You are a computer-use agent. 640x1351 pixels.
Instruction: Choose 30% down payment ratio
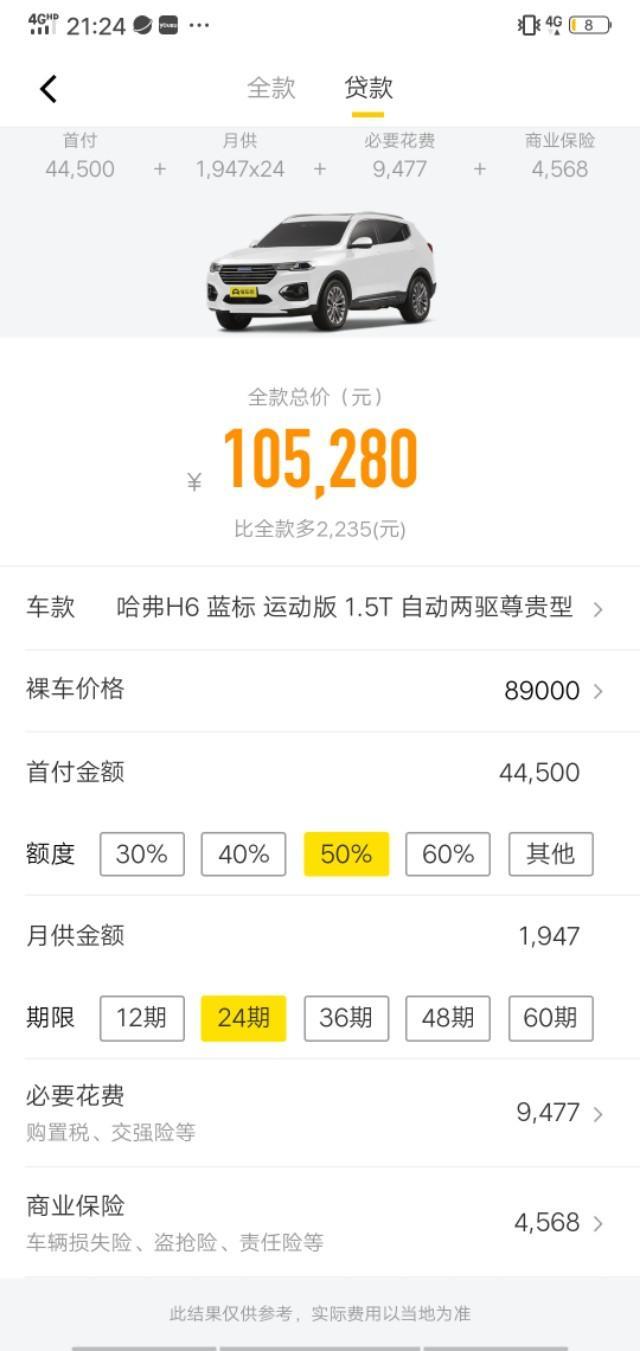(142, 854)
